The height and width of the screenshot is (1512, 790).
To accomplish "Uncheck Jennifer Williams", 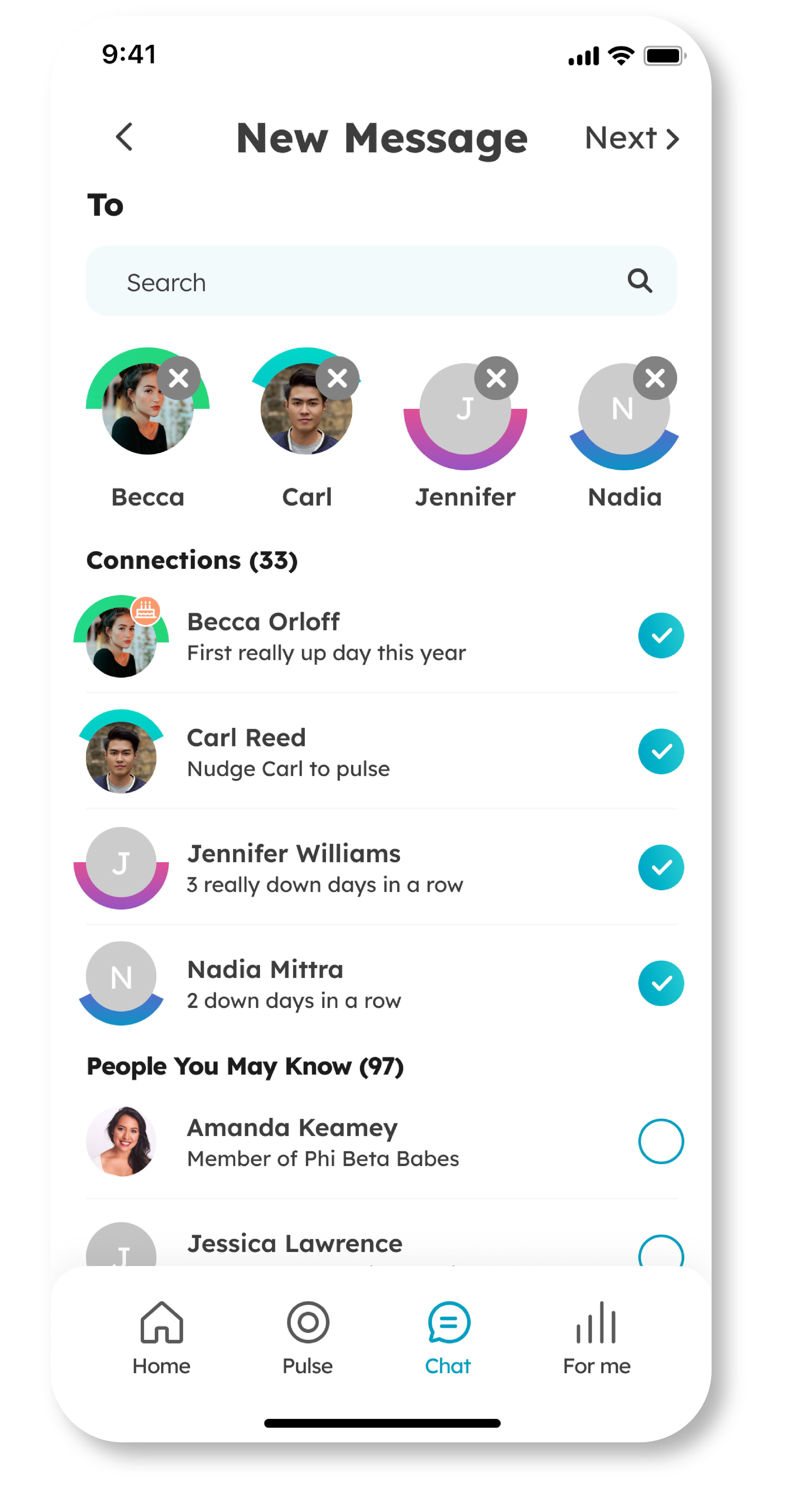I will [x=661, y=867].
